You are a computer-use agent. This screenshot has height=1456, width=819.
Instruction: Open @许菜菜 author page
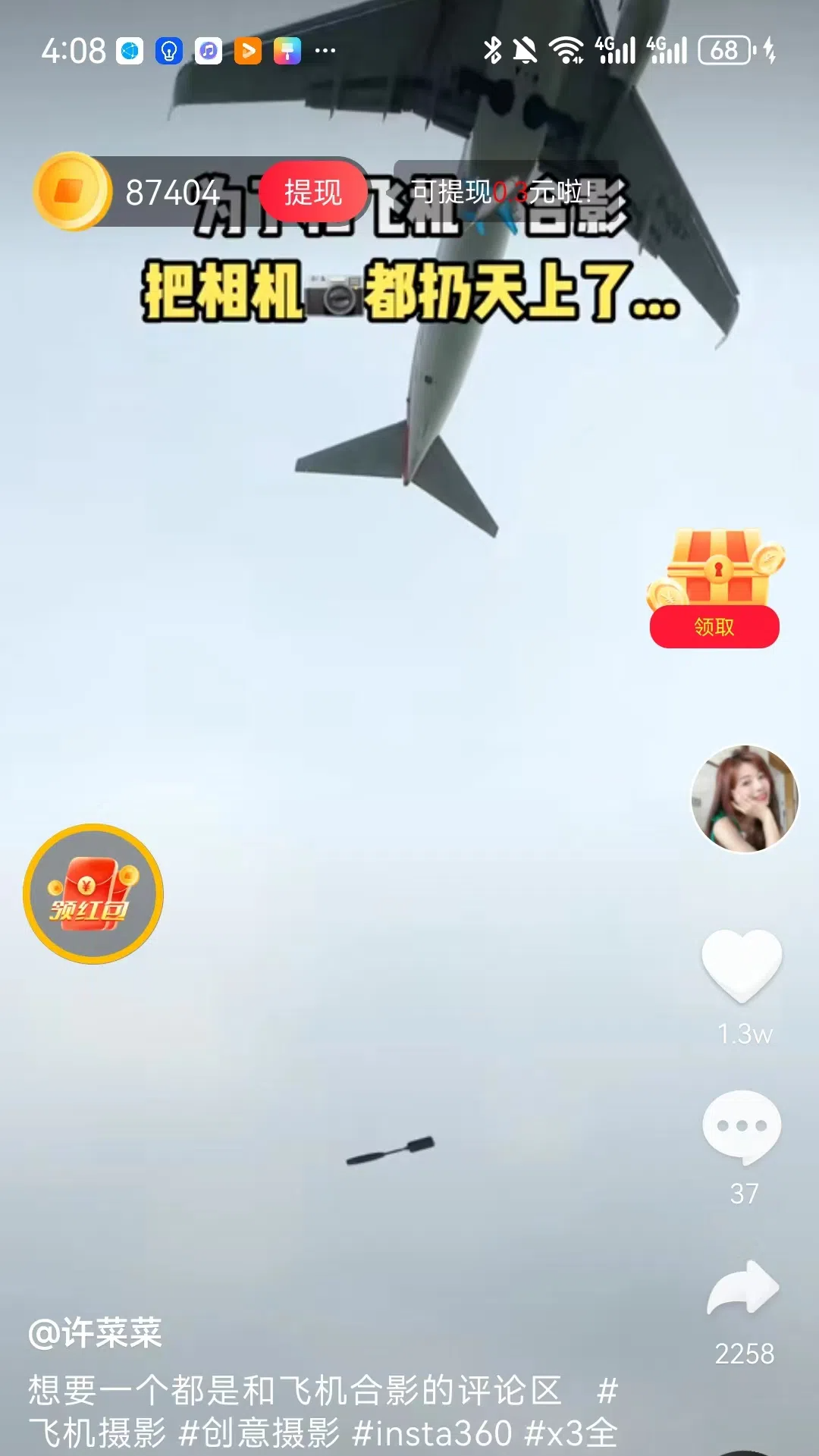96,1332
